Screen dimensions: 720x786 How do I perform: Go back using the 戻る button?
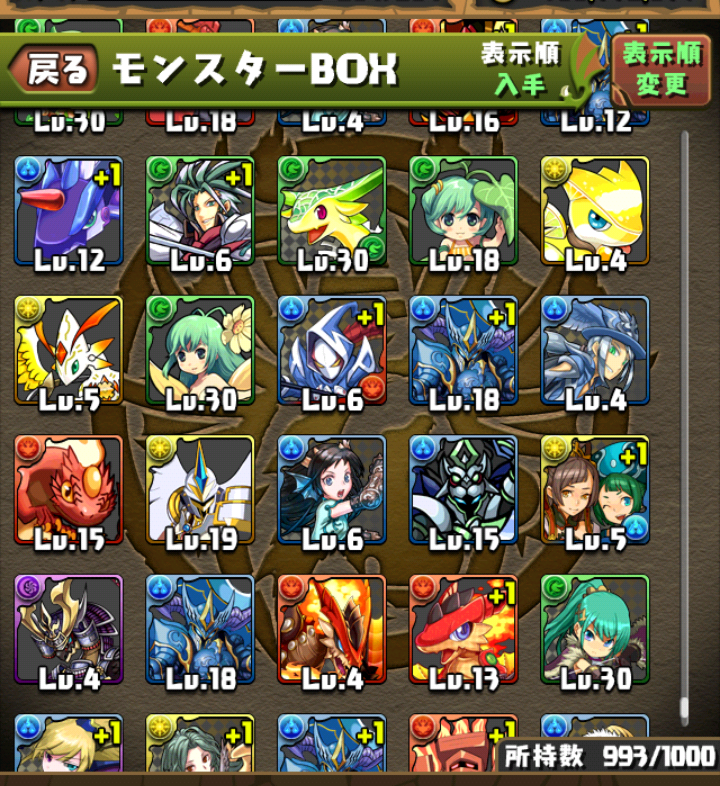(55, 70)
